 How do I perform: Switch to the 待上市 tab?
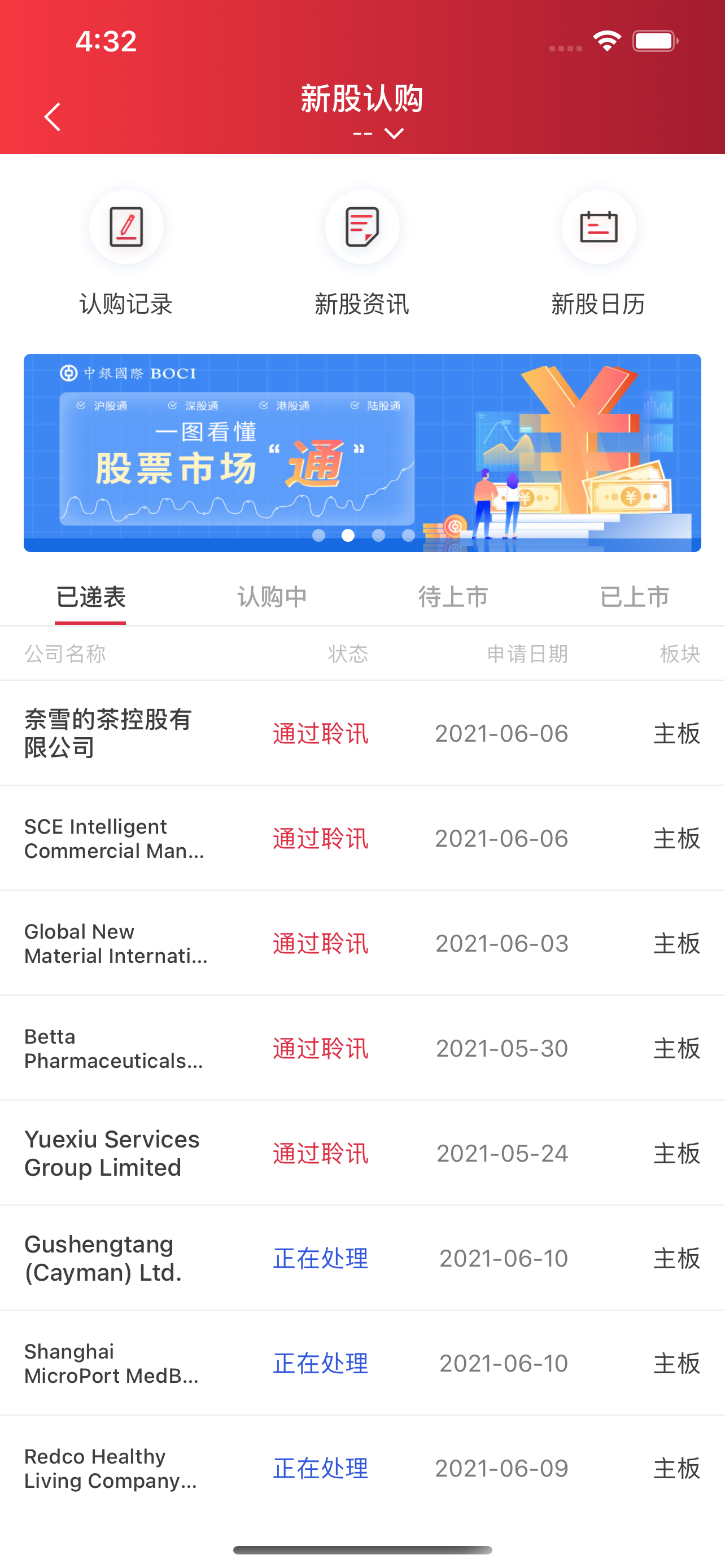coord(453,597)
